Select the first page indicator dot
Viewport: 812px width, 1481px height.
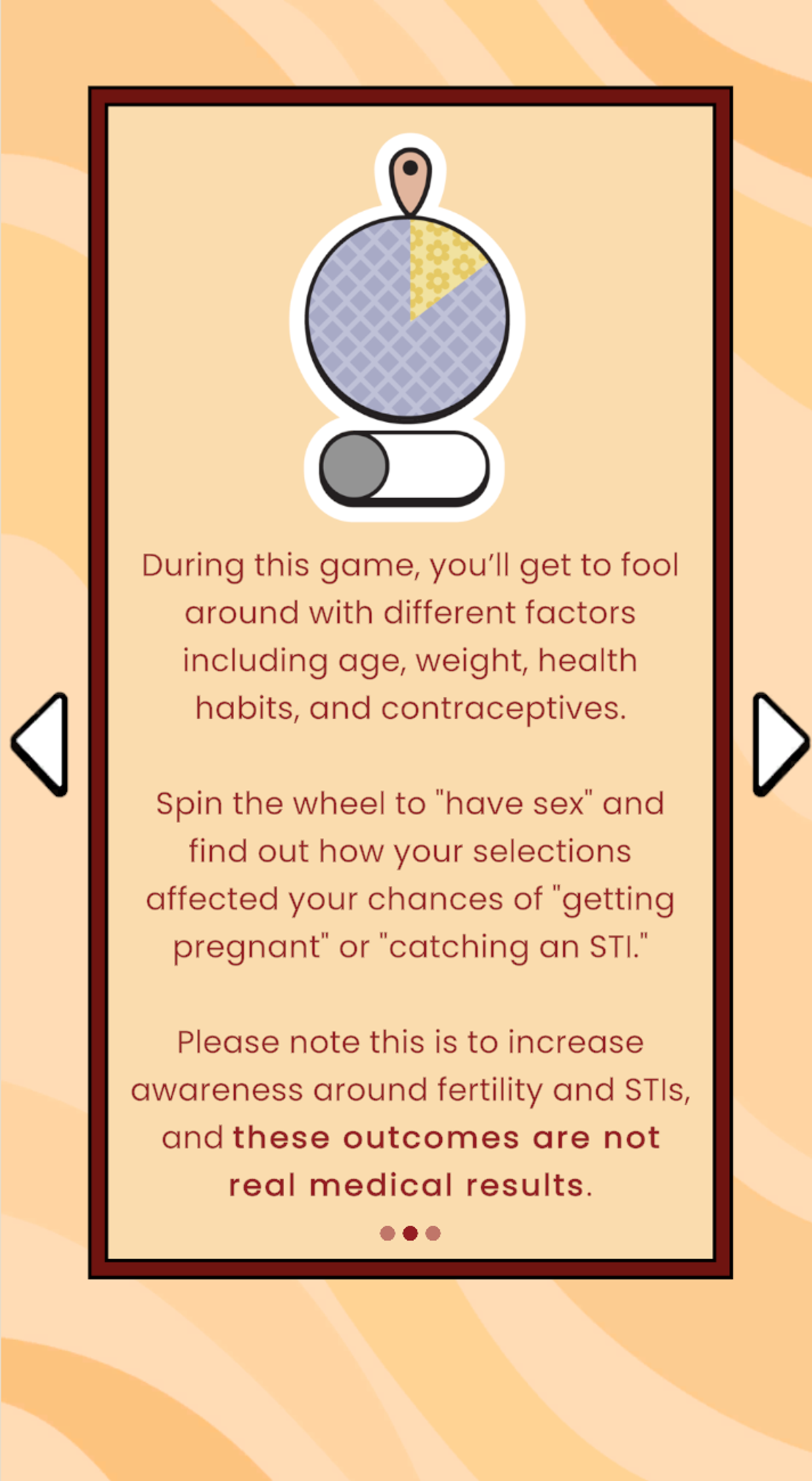pos(388,1233)
